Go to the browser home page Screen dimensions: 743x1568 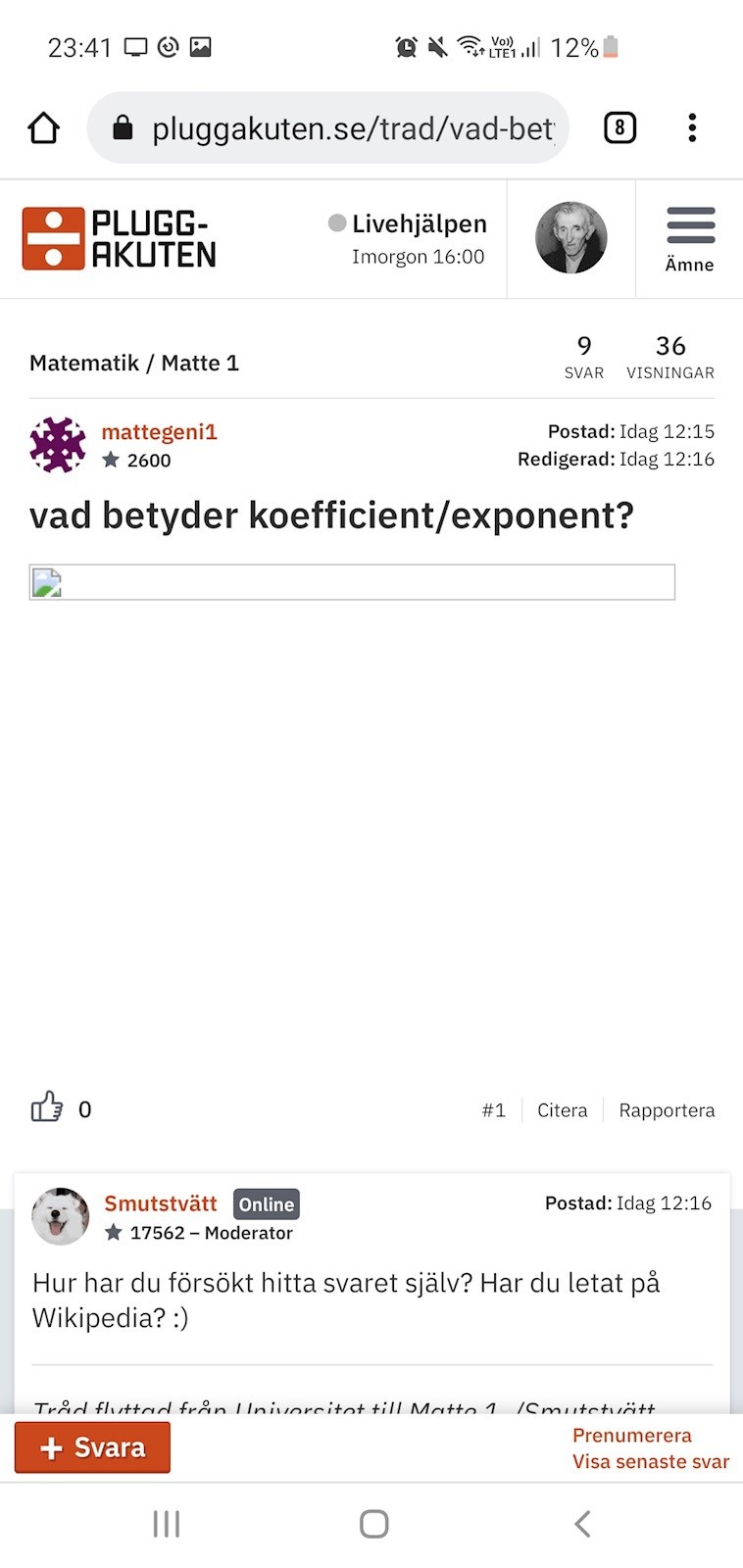click(x=44, y=128)
